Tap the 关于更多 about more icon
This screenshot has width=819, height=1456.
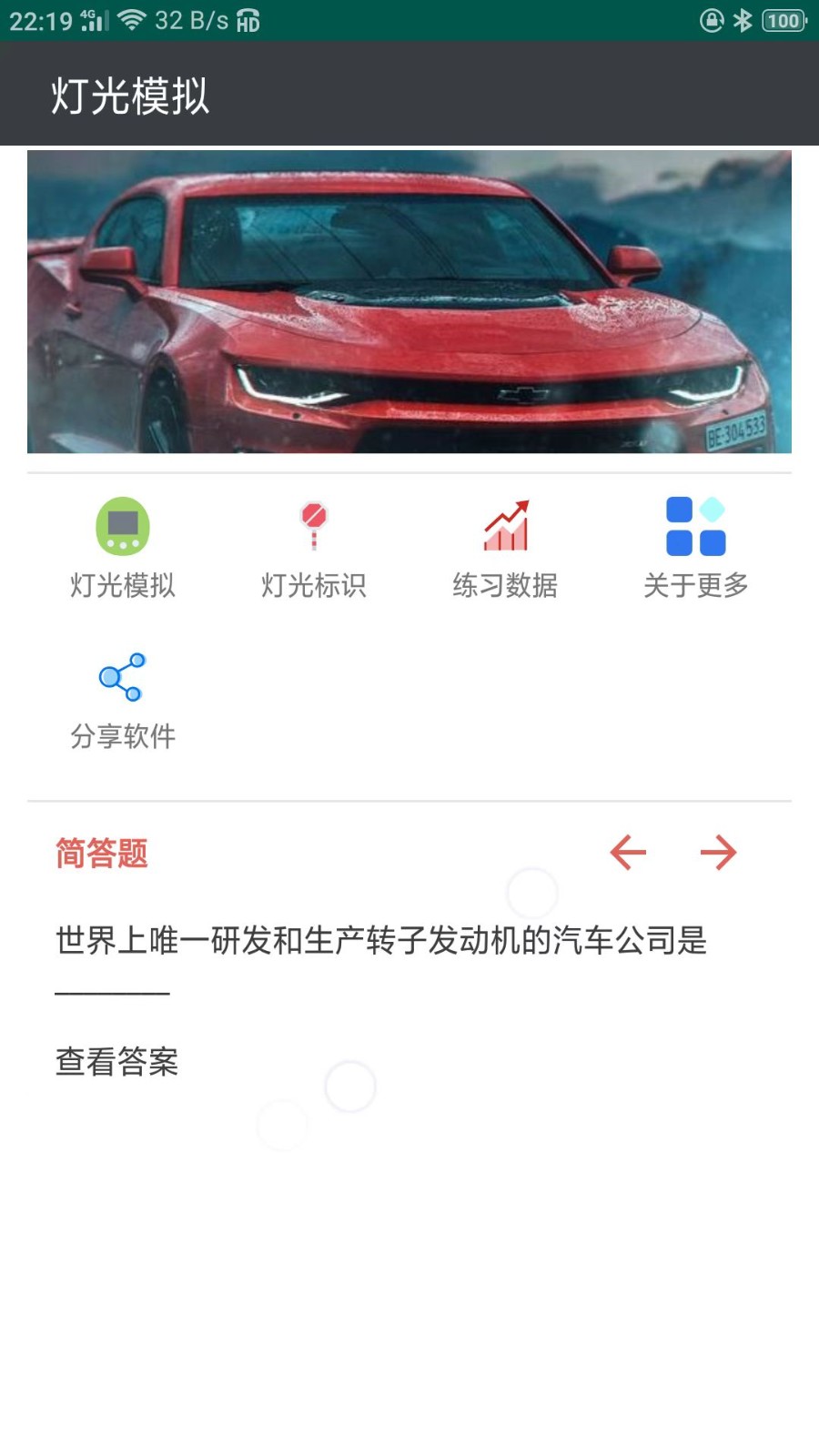695,546
